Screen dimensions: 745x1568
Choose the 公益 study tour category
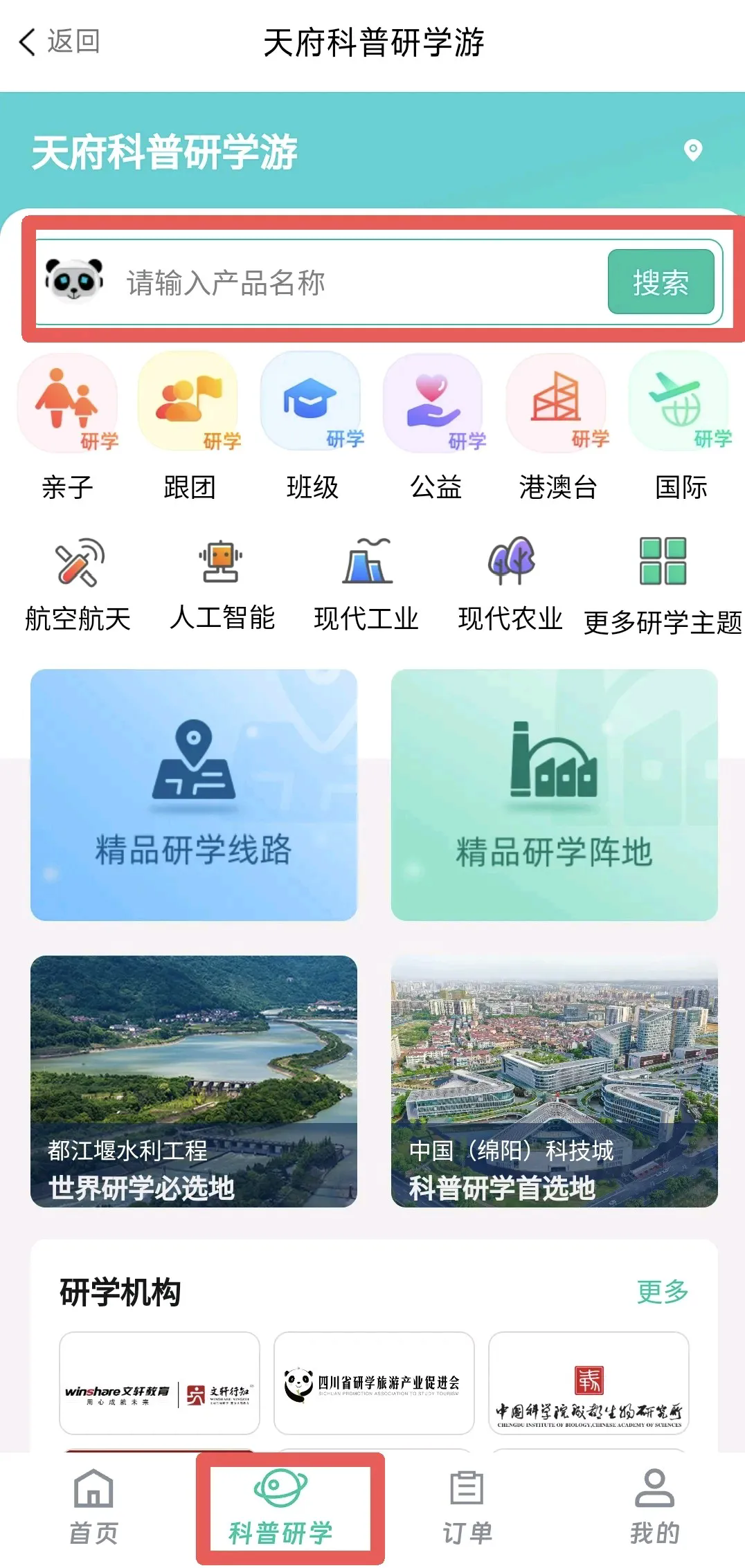click(435, 426)
